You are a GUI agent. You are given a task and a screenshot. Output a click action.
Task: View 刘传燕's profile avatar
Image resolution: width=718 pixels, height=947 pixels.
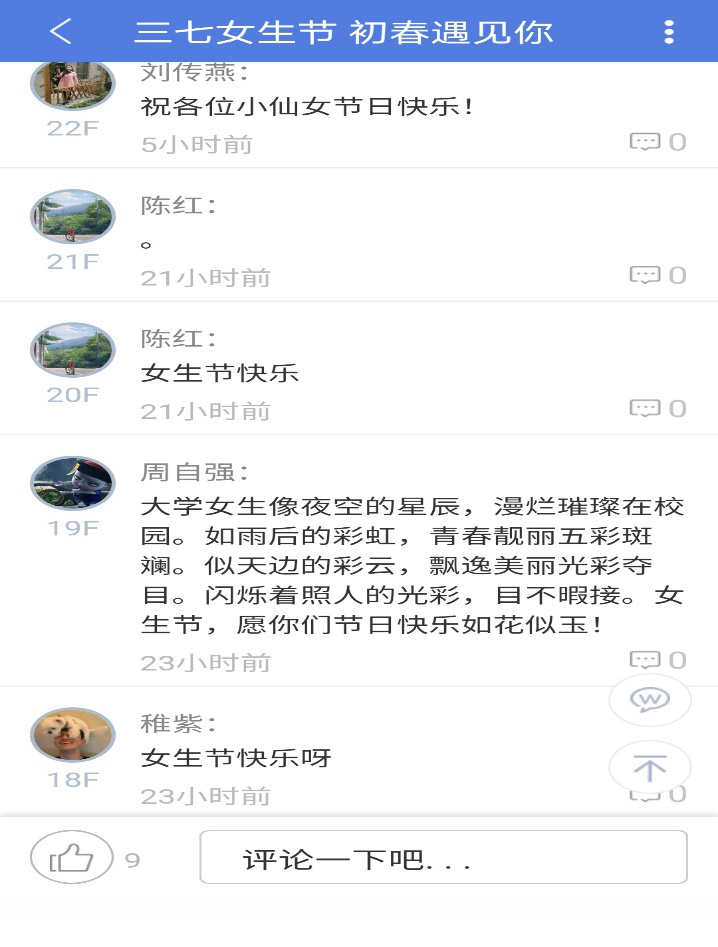click(72, 83)
